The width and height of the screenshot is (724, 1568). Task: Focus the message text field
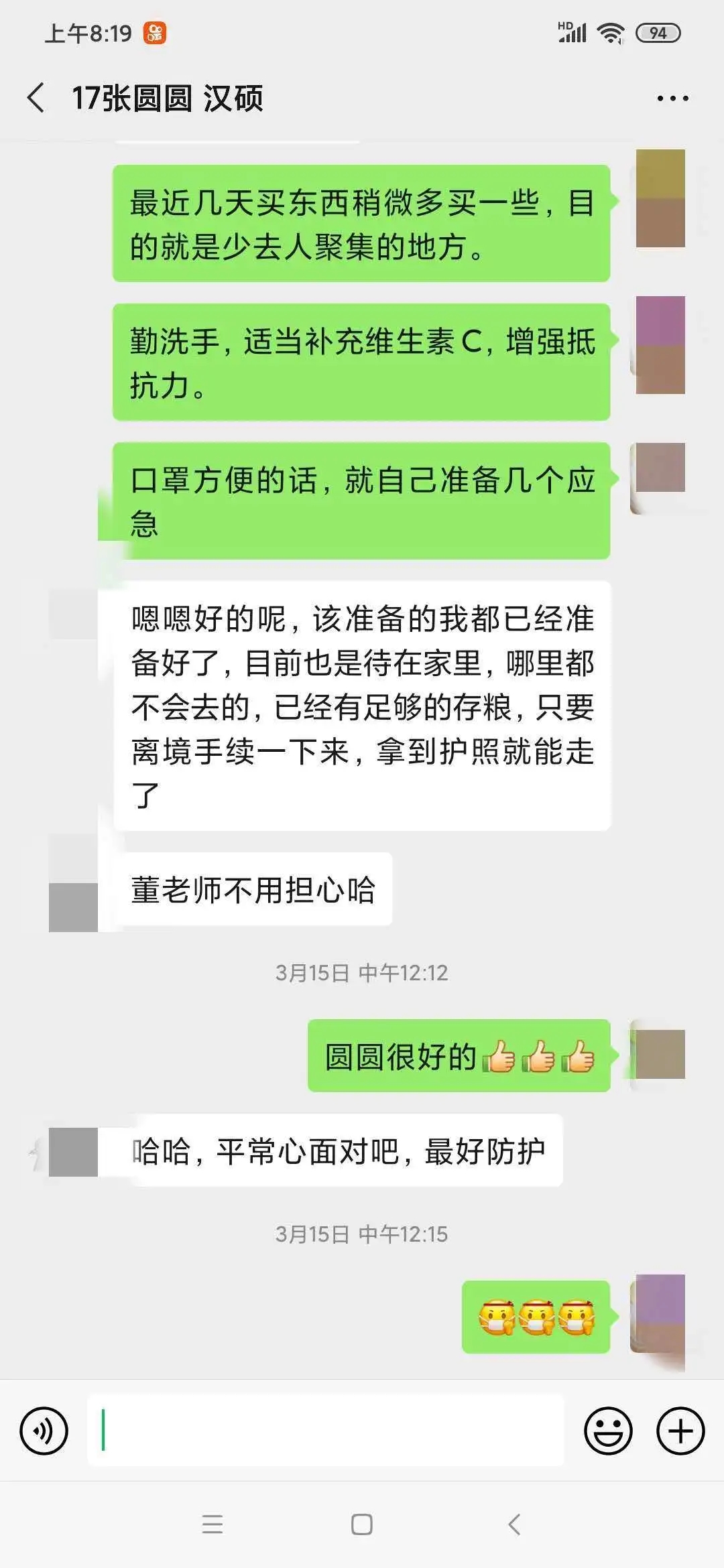tap(326, 1430)
